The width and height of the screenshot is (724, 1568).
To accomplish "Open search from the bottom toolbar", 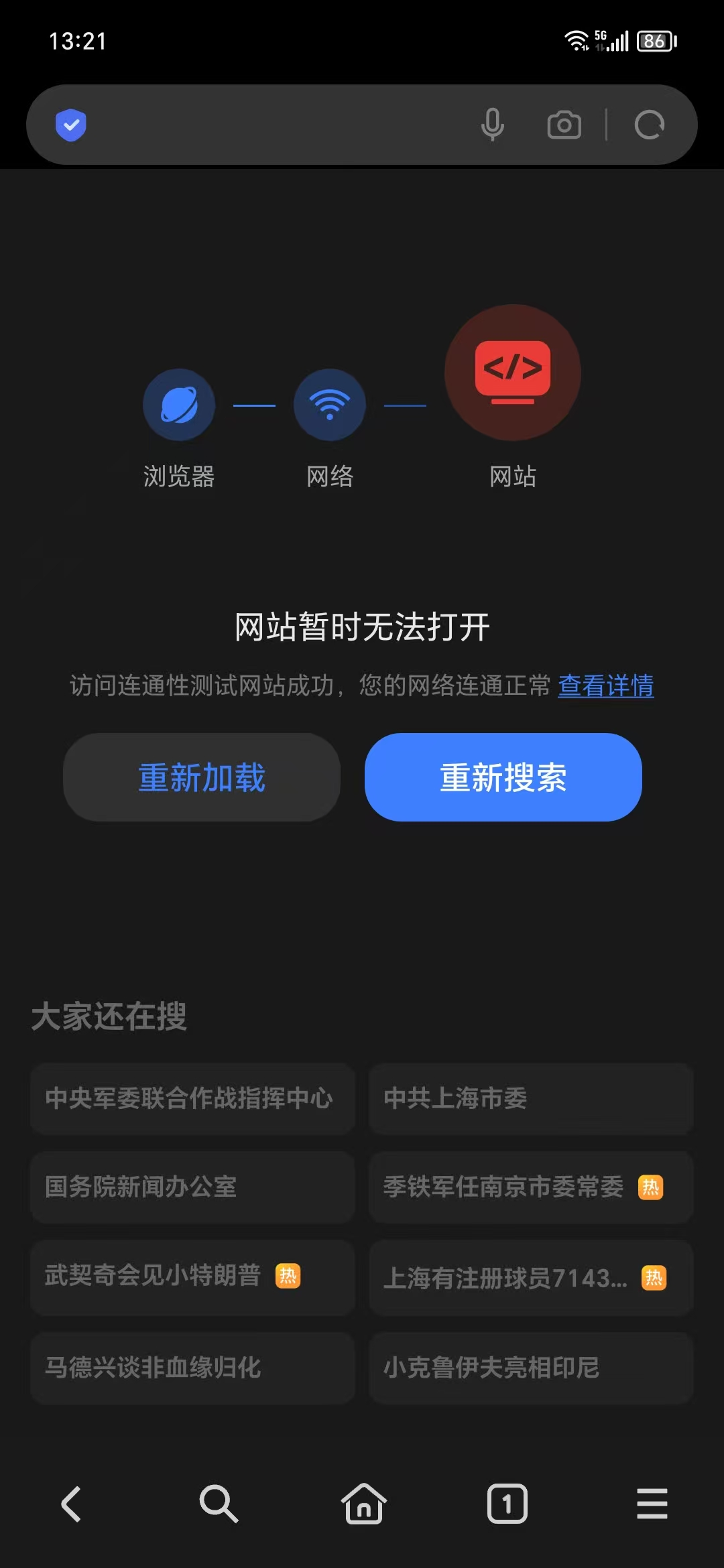I will point(218,1504).
